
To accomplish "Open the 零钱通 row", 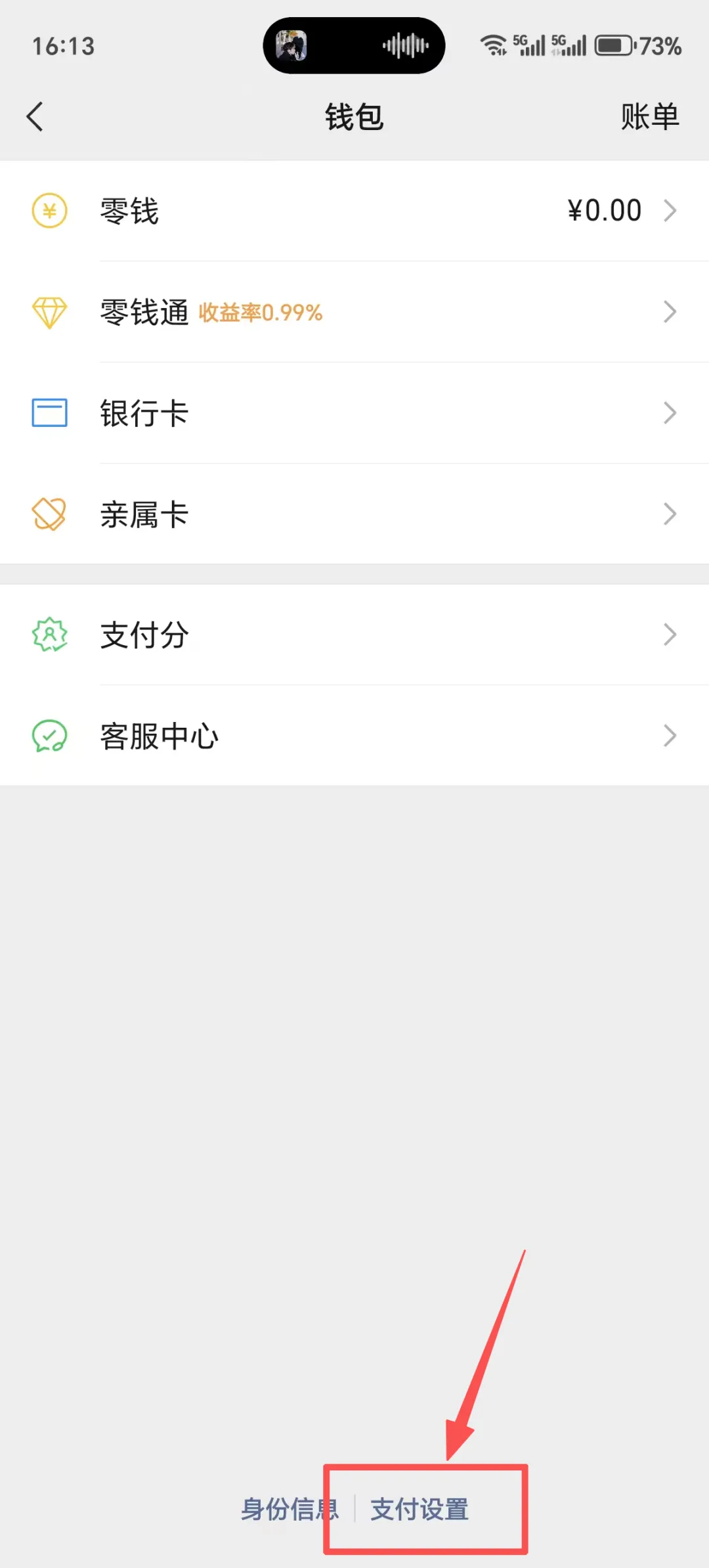I will pos(354,312).
